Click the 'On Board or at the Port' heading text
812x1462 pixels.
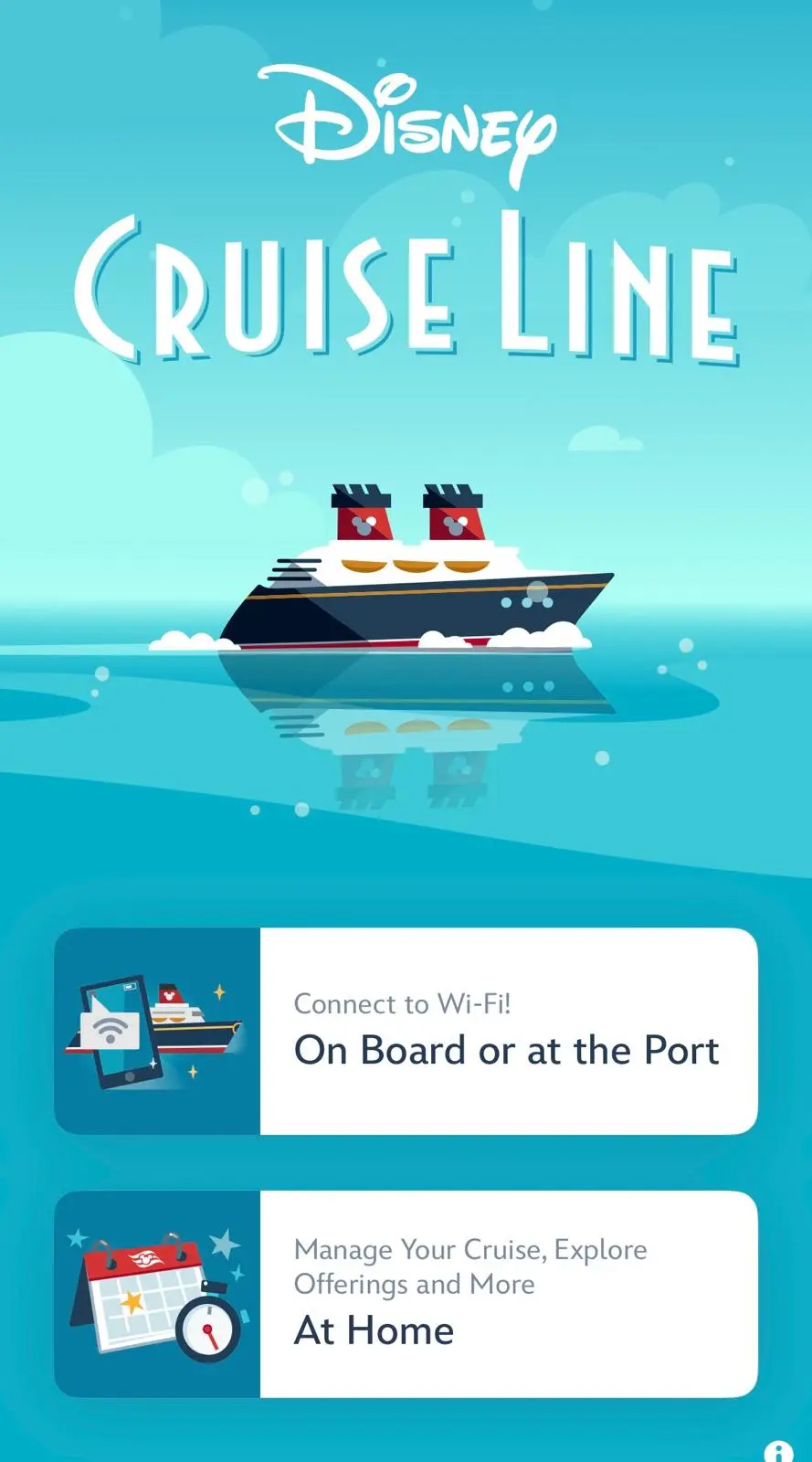[506, 1051]
